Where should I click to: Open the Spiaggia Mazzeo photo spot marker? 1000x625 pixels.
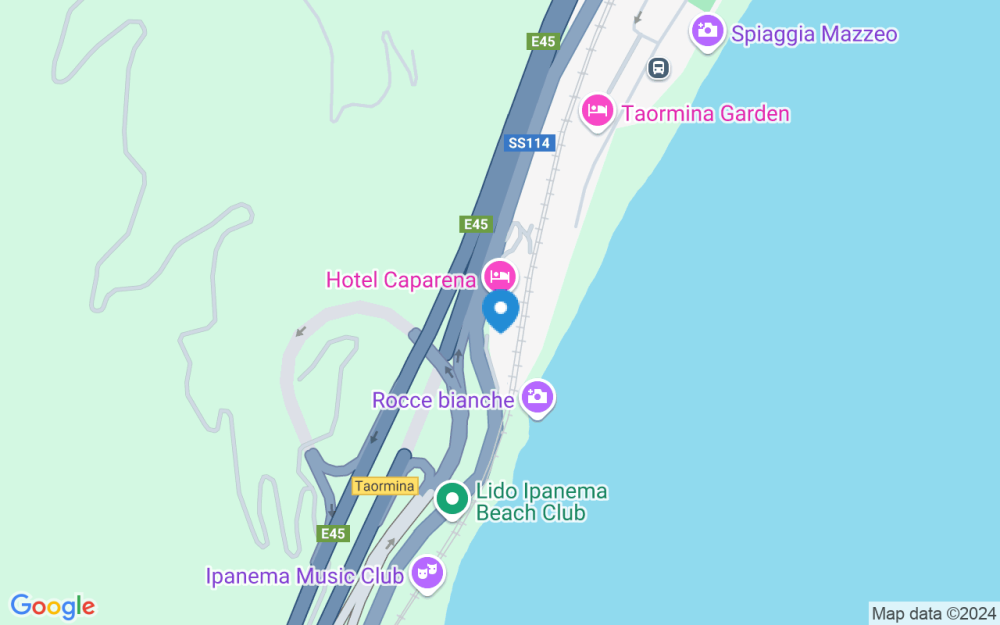[707, 31]
